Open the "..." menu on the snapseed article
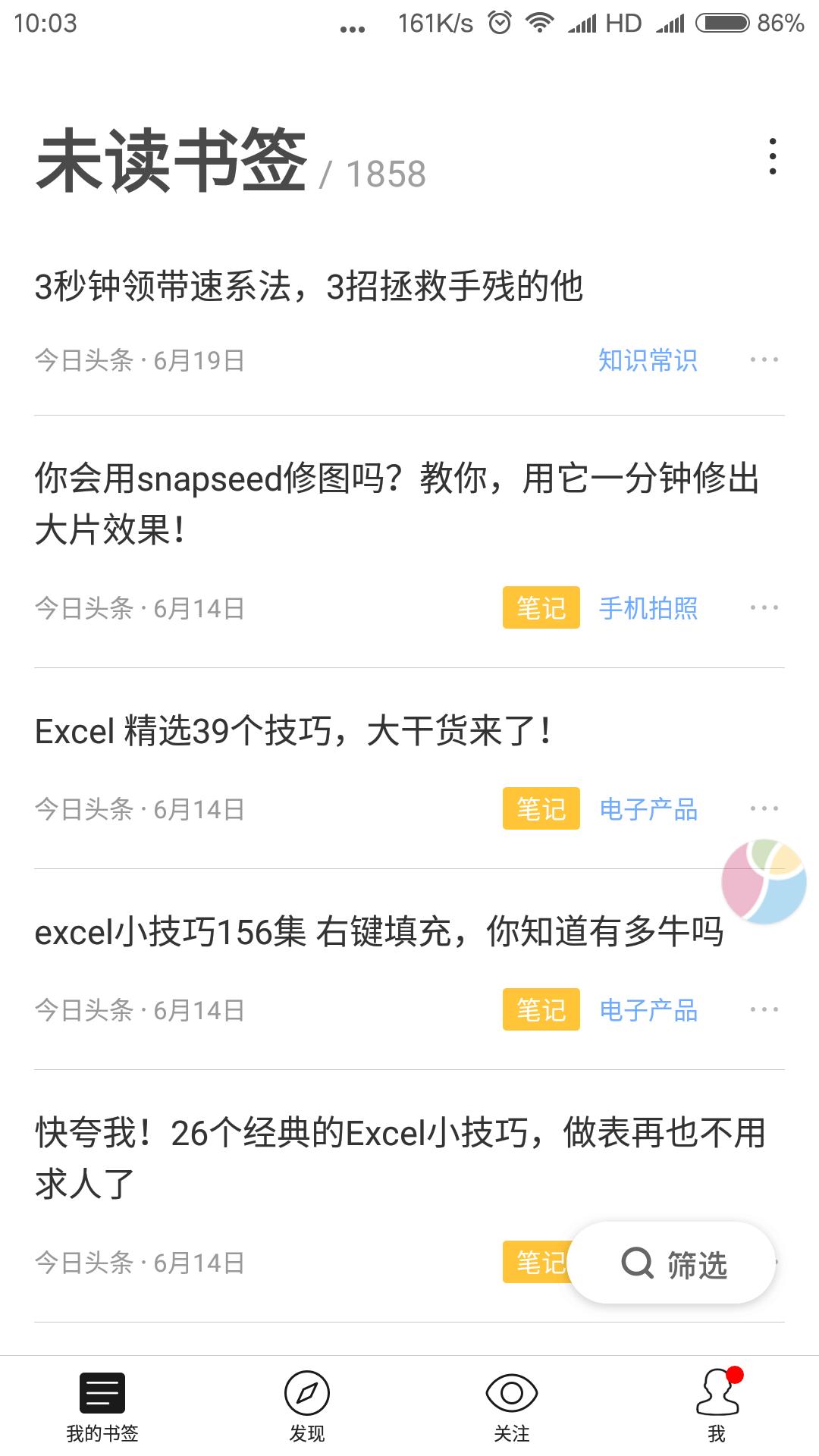 [x=765, y=607]
